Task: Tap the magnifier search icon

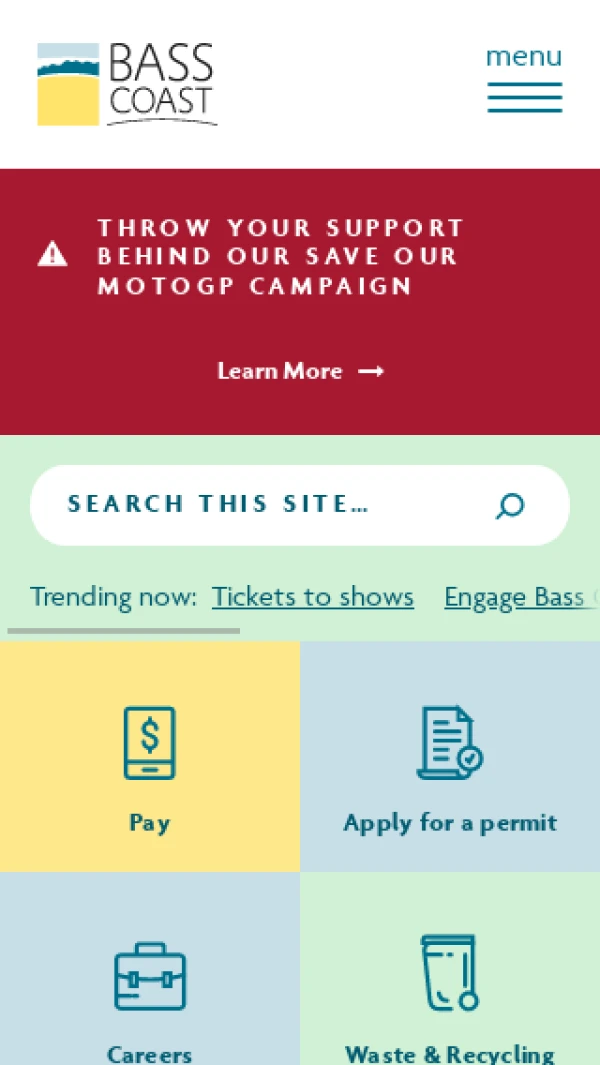Action: point(510,506)
